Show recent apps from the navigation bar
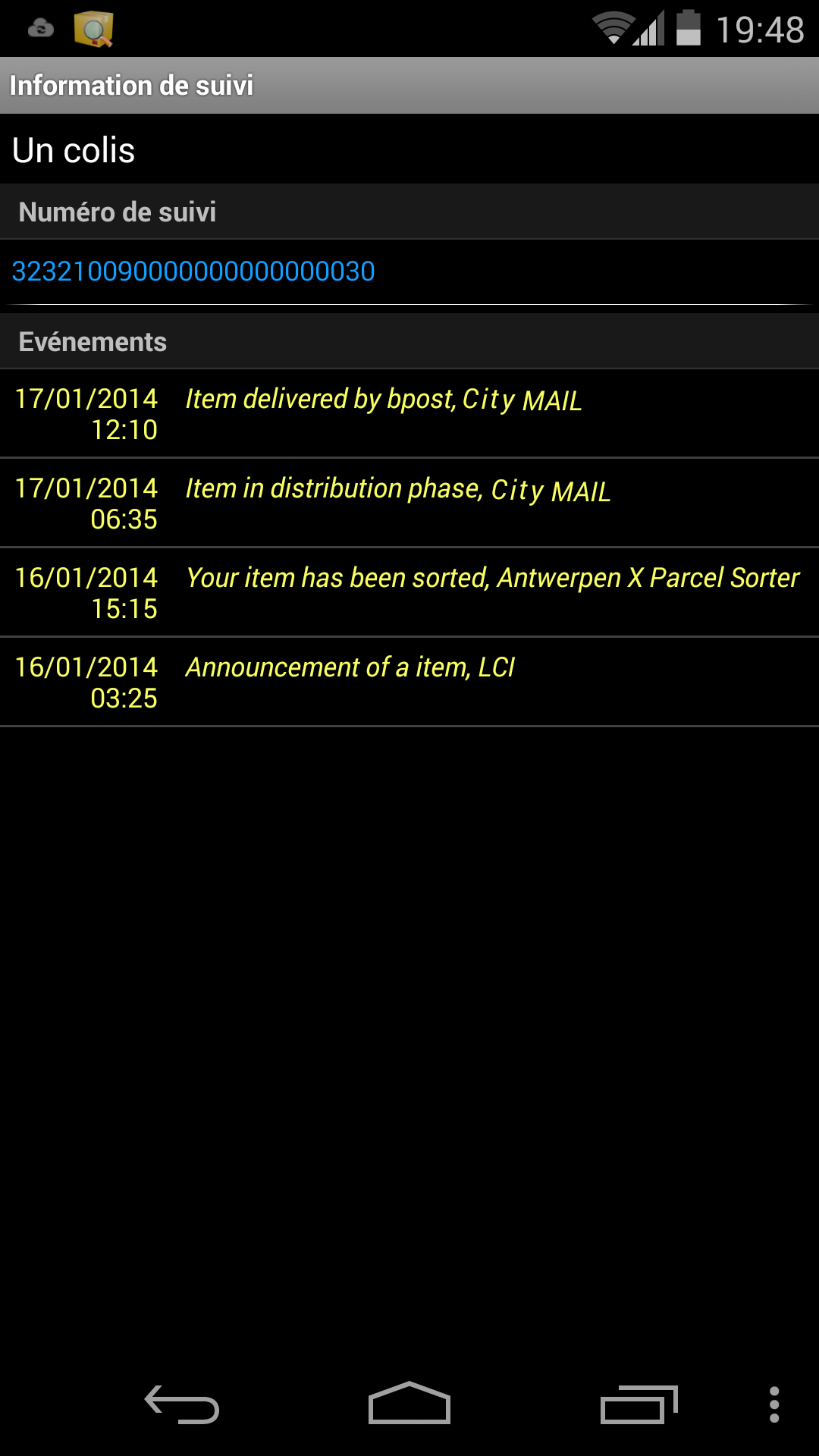The width and height of the screenshot is (819, 1456). [x=638, y=1404]
